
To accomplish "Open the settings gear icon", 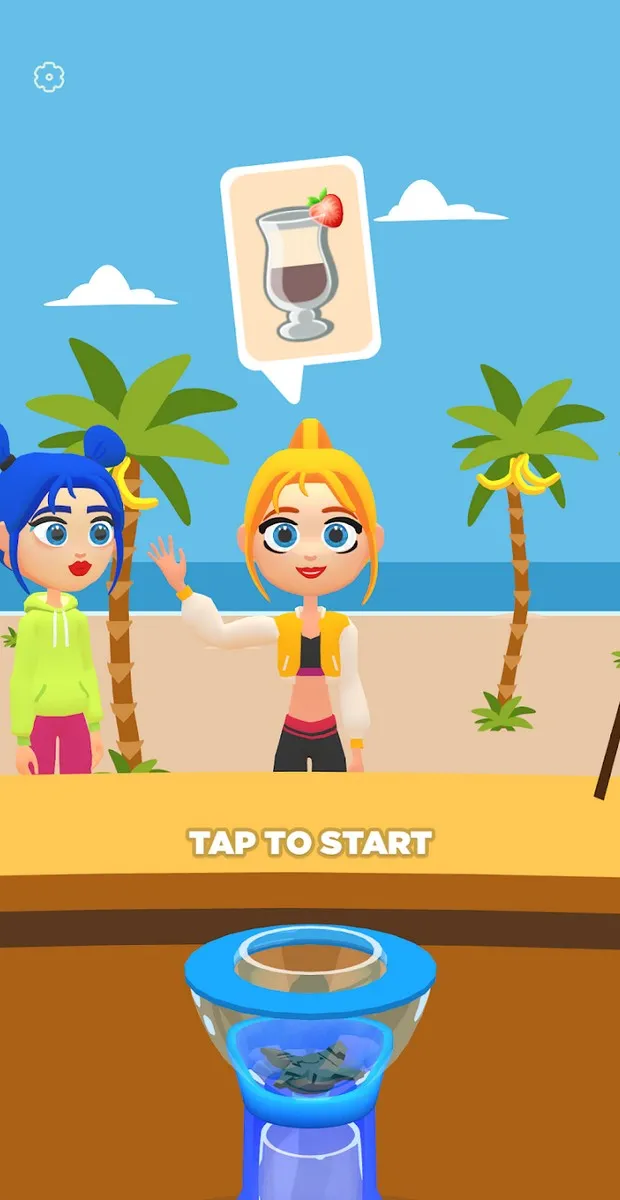I will 49,77.
